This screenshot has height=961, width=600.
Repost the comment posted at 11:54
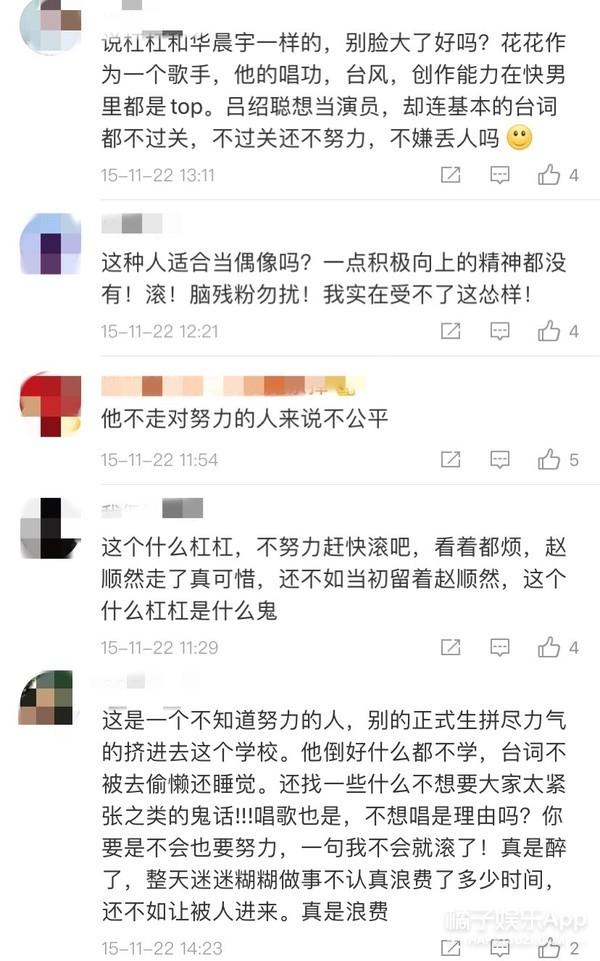[451, 460]
